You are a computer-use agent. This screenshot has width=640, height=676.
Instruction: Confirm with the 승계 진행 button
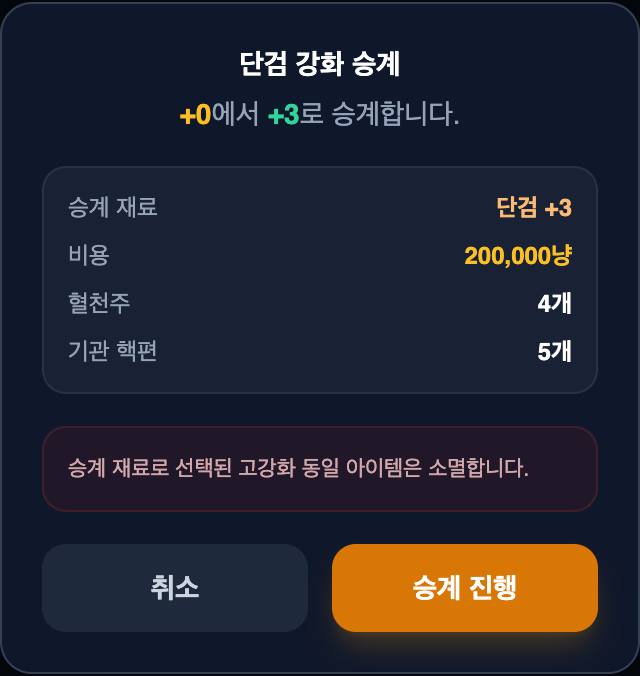(x=464, y=588)
